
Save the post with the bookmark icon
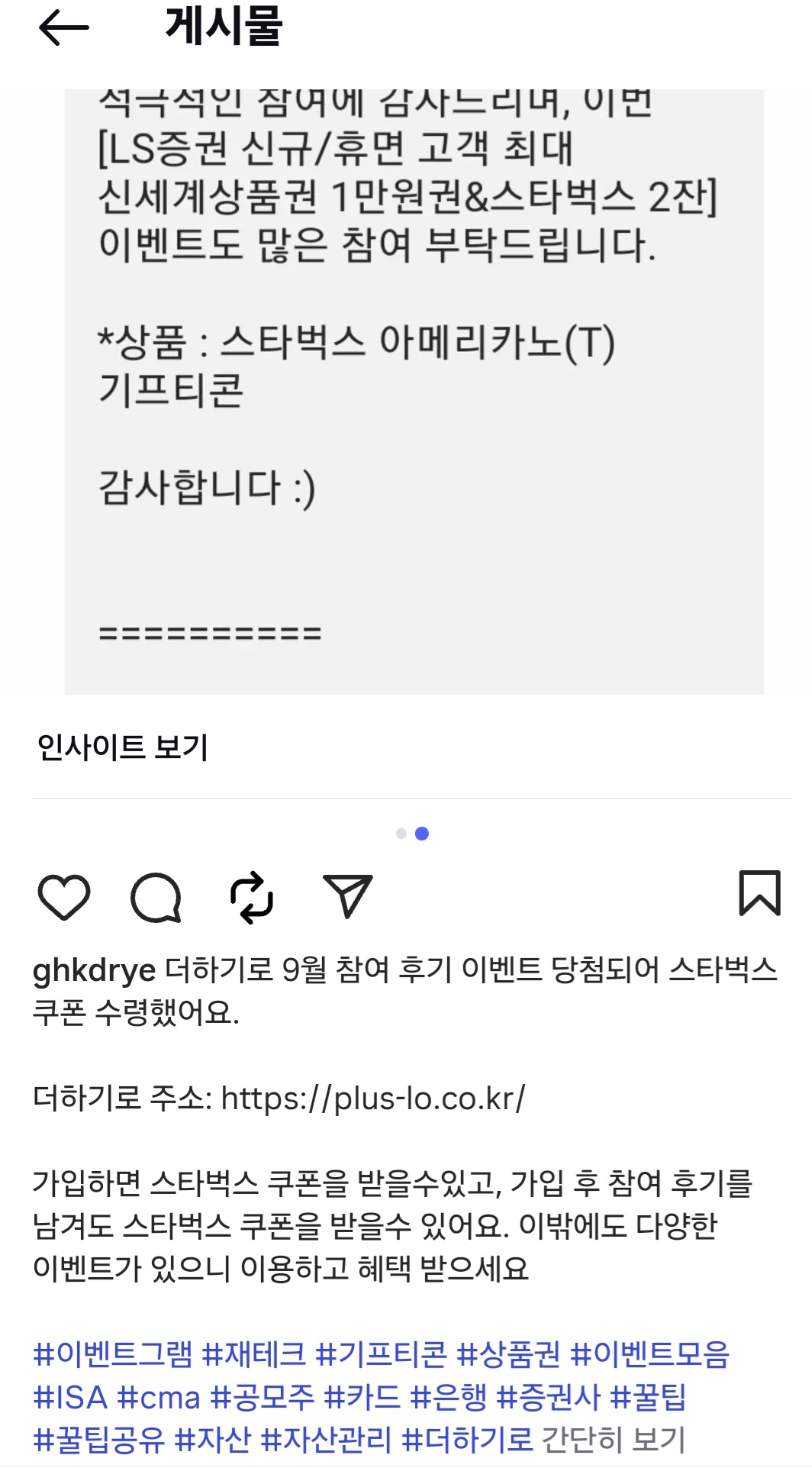[x=759, y=892]
